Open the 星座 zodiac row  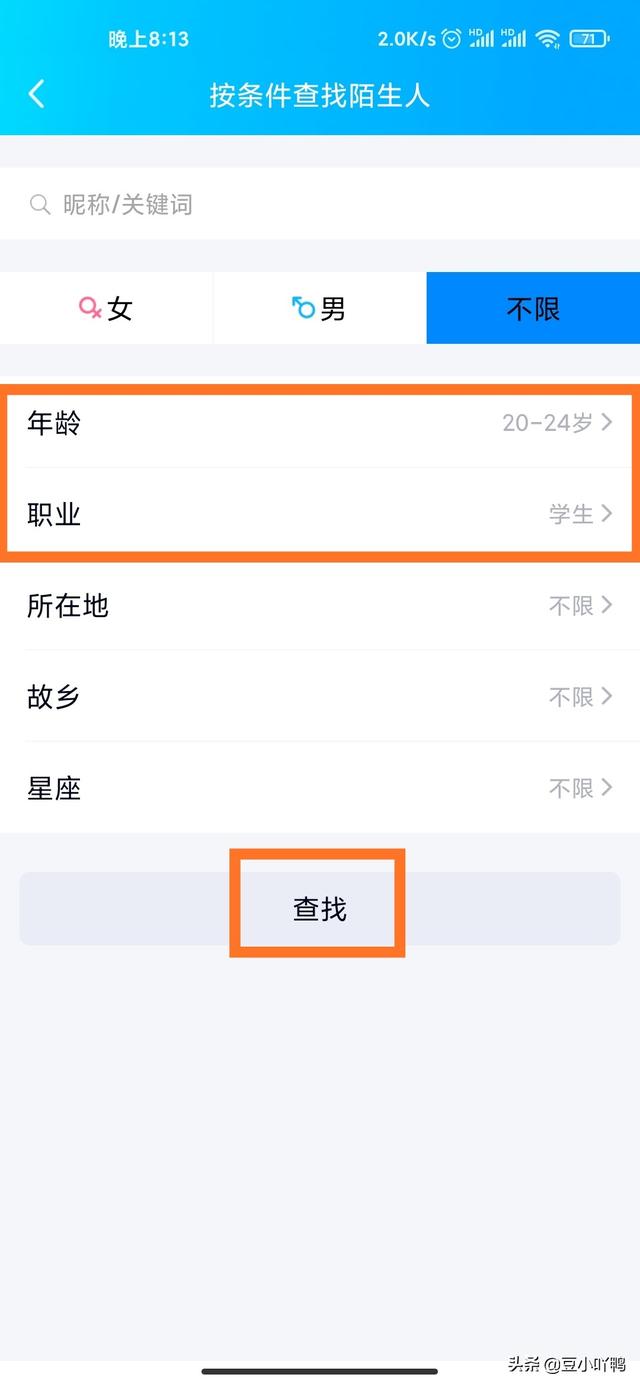coord(320,788)
